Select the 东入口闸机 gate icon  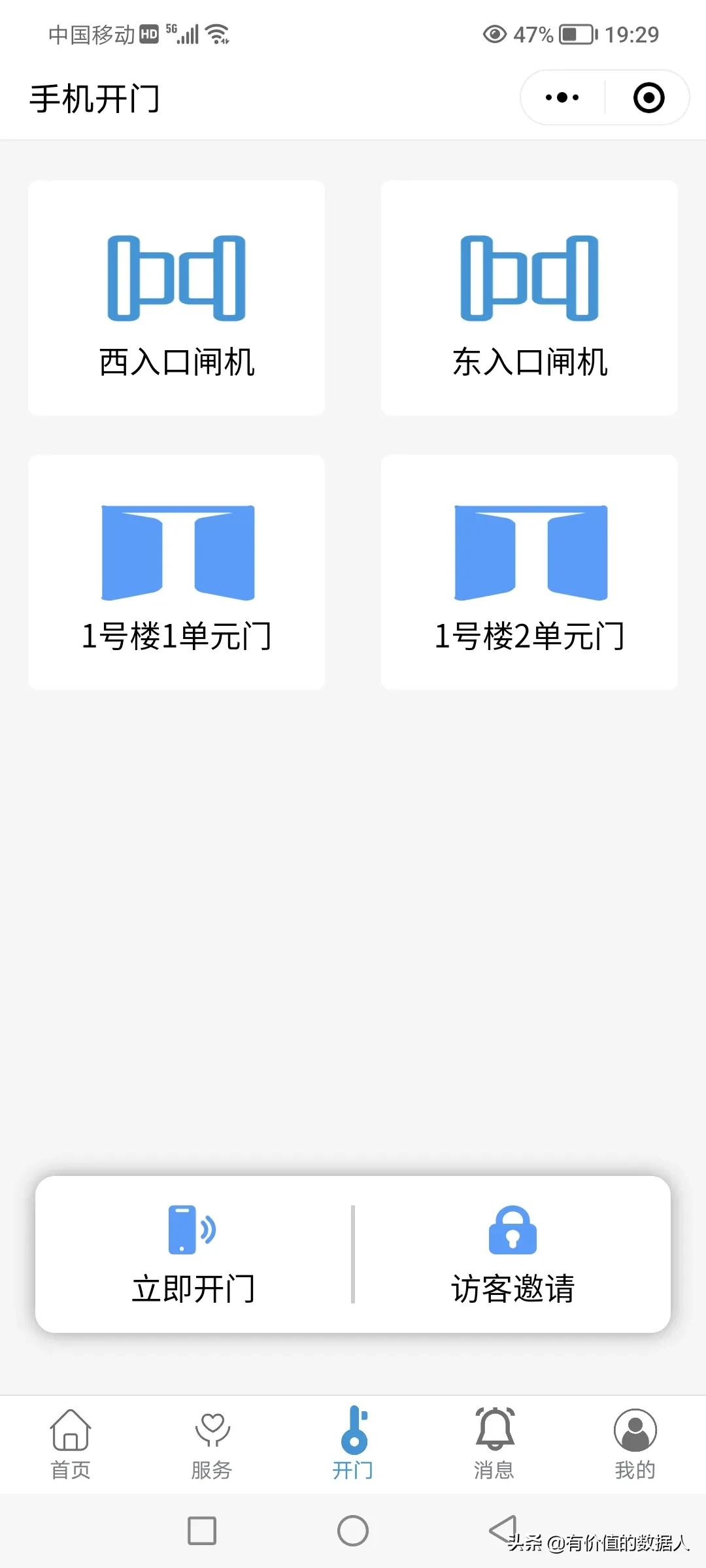528,278
